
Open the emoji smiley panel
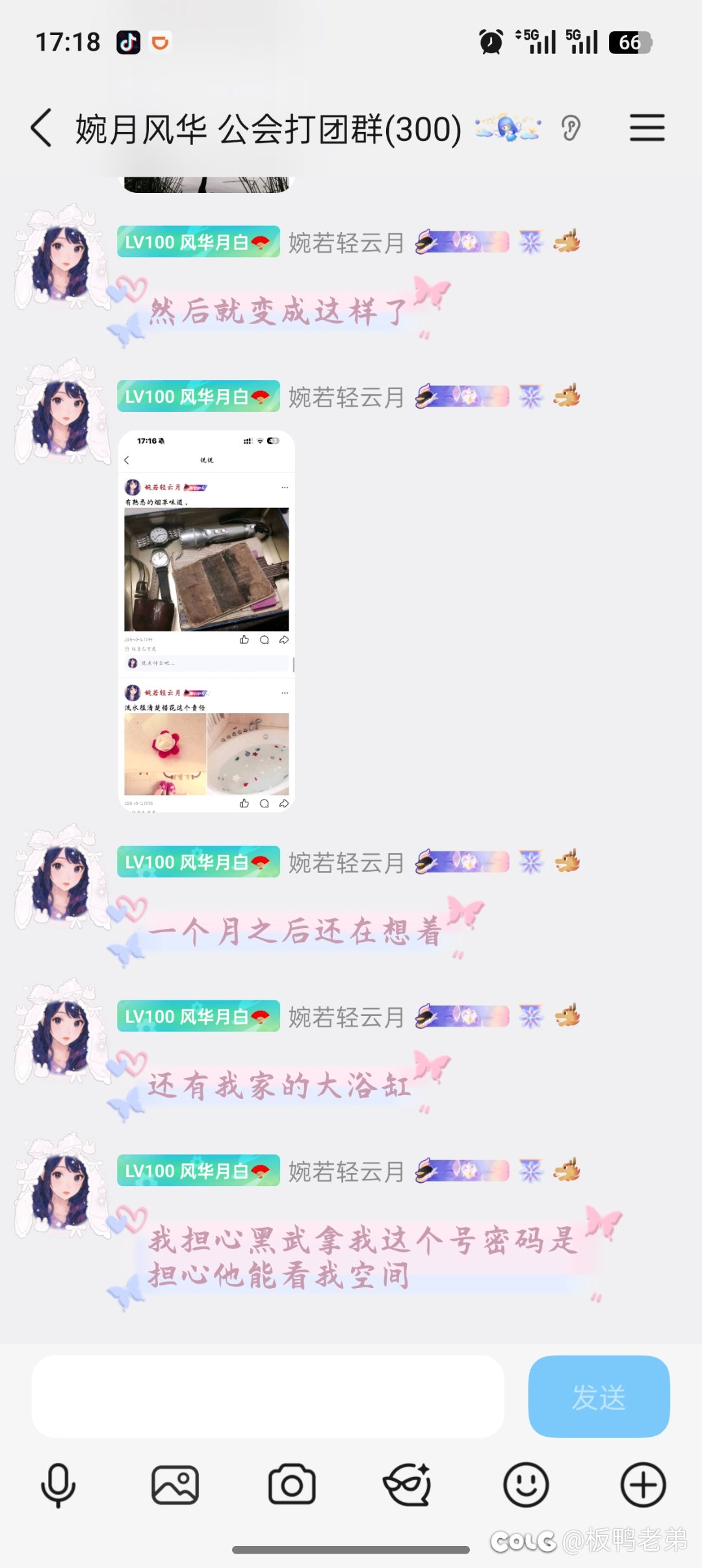tap(526, 1485)
